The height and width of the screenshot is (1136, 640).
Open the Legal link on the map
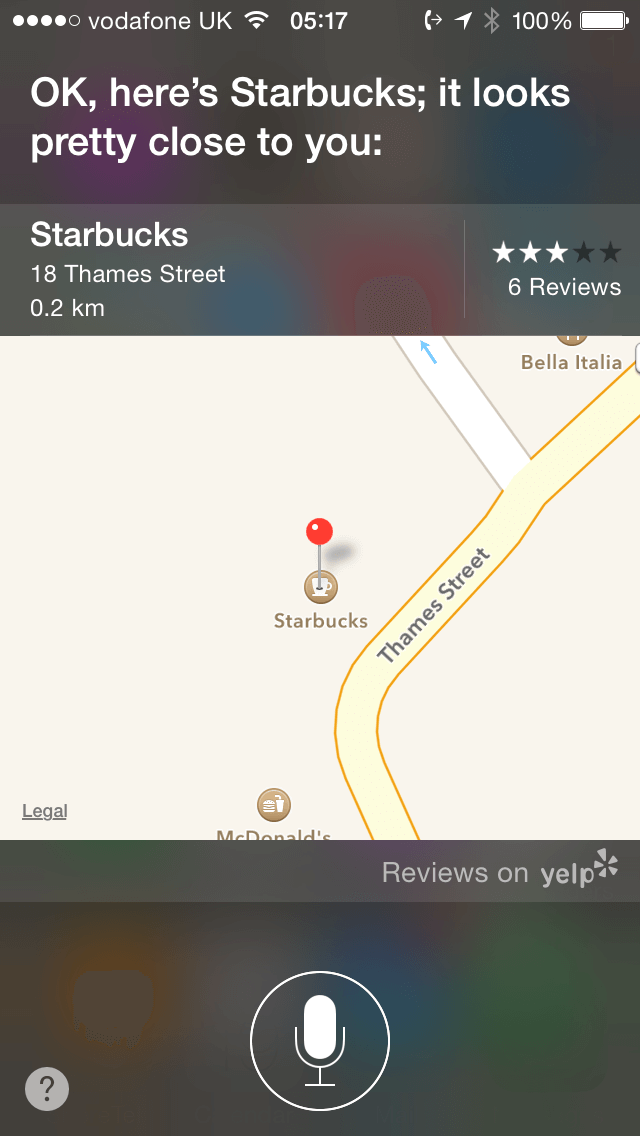point(45,811)
